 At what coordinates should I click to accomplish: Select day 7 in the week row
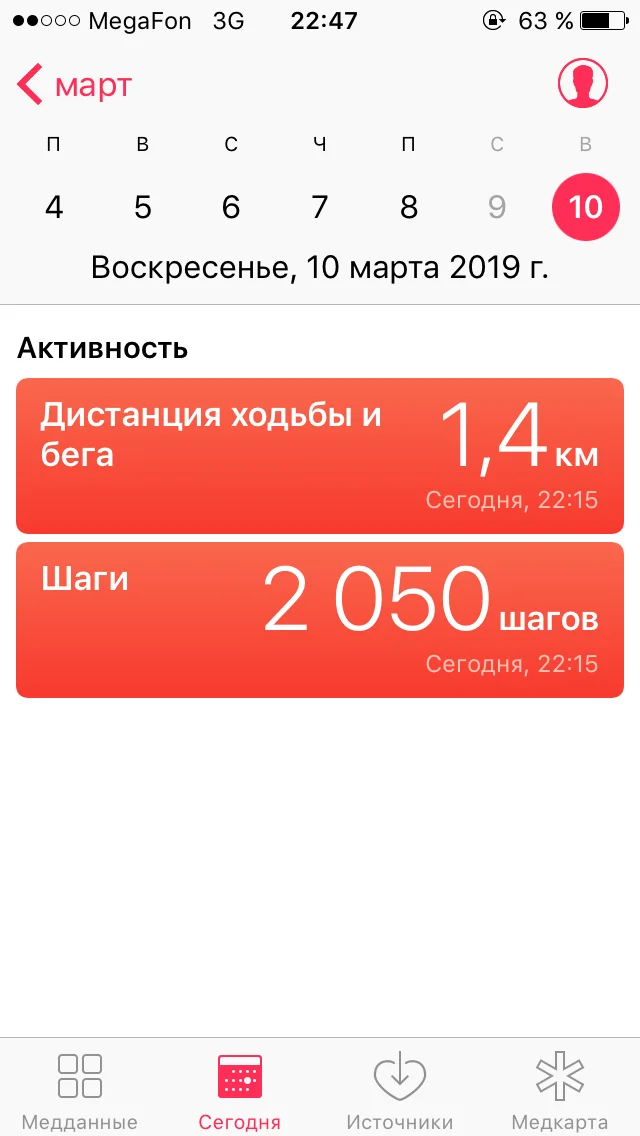[x=320, y=207]
